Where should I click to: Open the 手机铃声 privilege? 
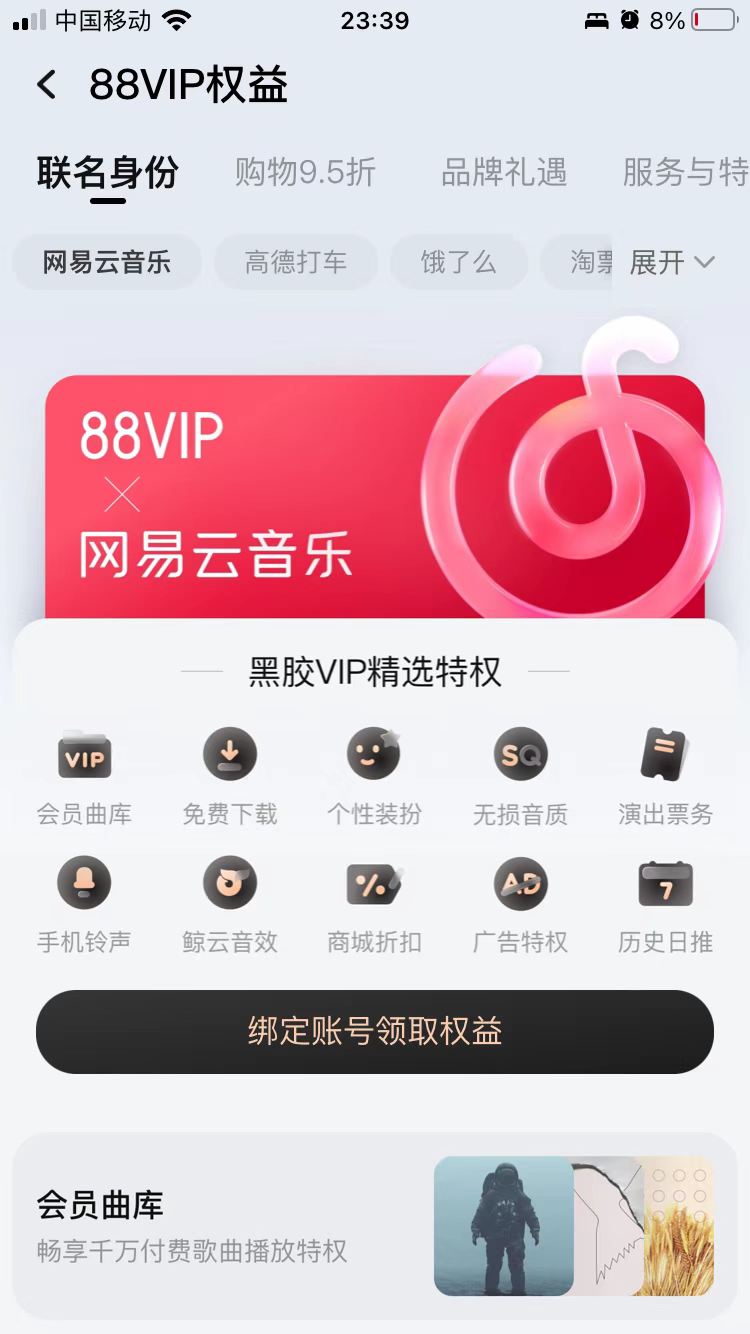coord(84,884)
